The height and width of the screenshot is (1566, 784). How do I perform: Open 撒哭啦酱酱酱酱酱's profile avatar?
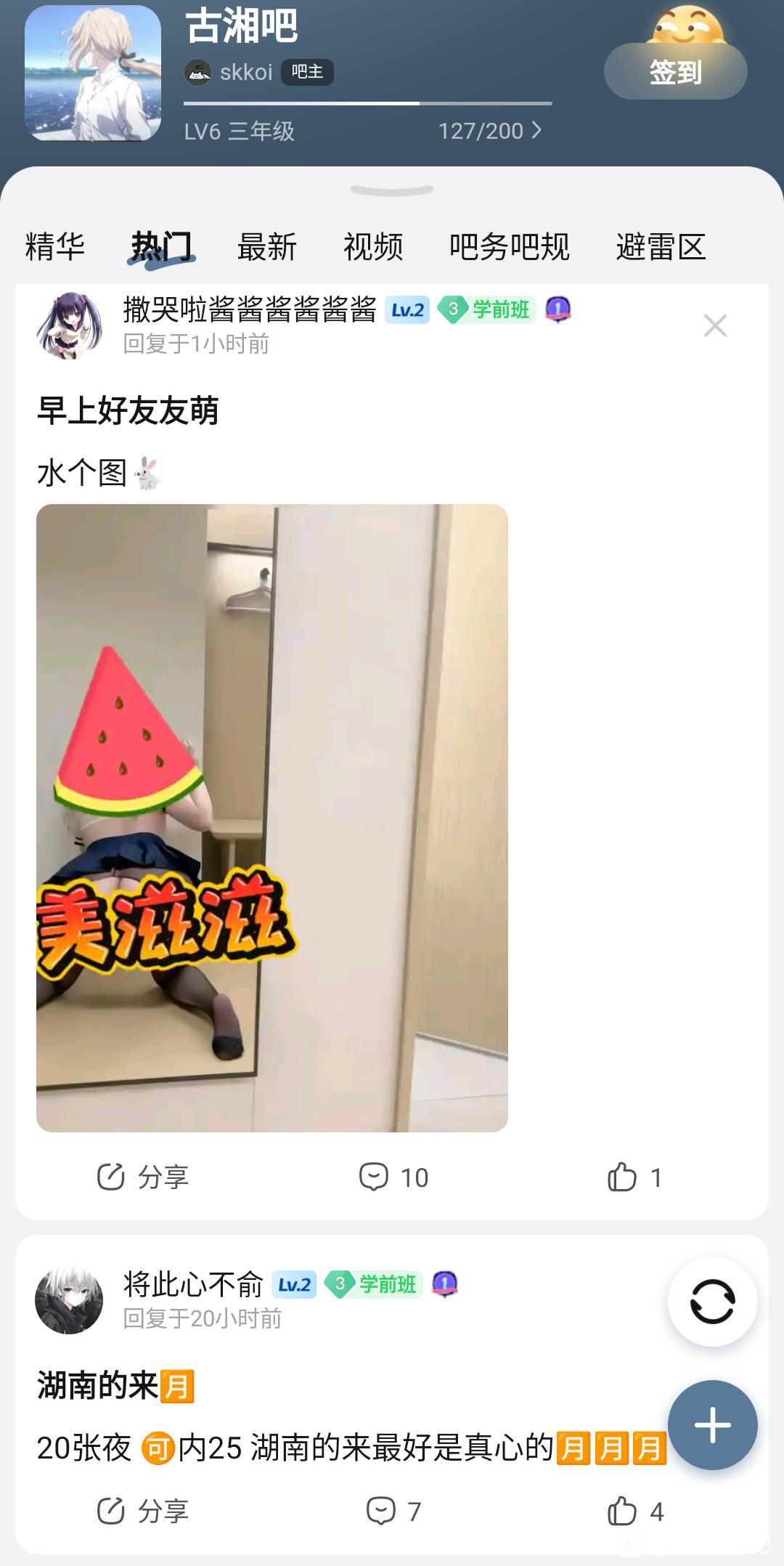pyautogui.click(x=70, y=326)
